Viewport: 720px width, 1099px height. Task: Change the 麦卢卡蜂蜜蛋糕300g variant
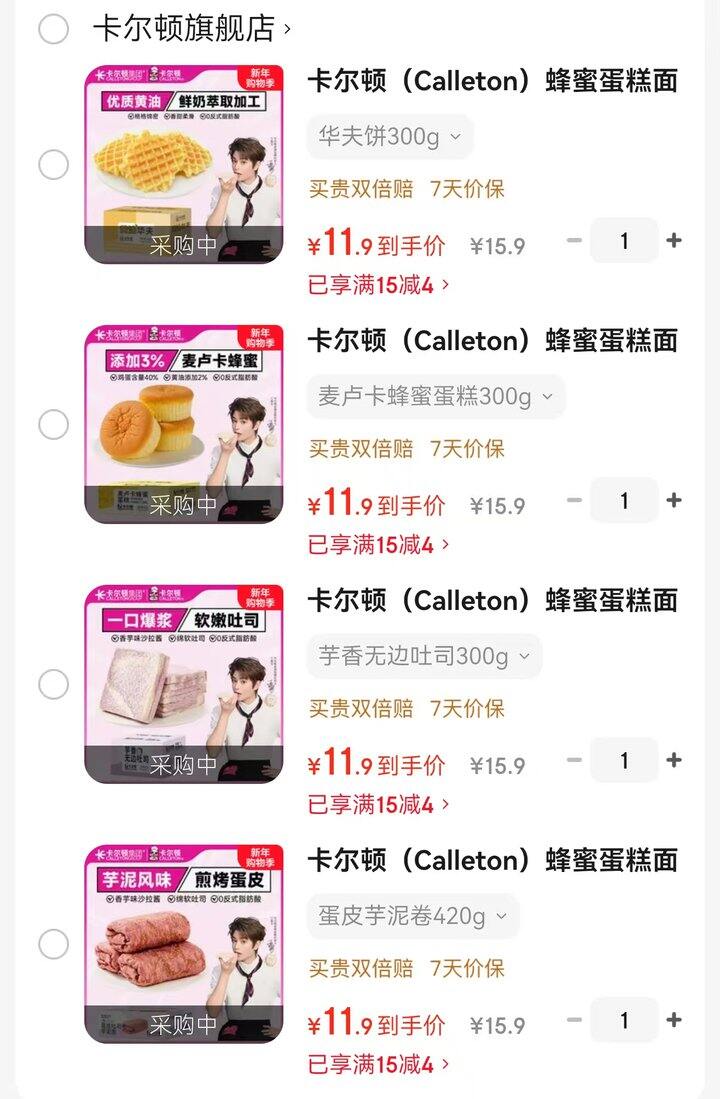435,397
